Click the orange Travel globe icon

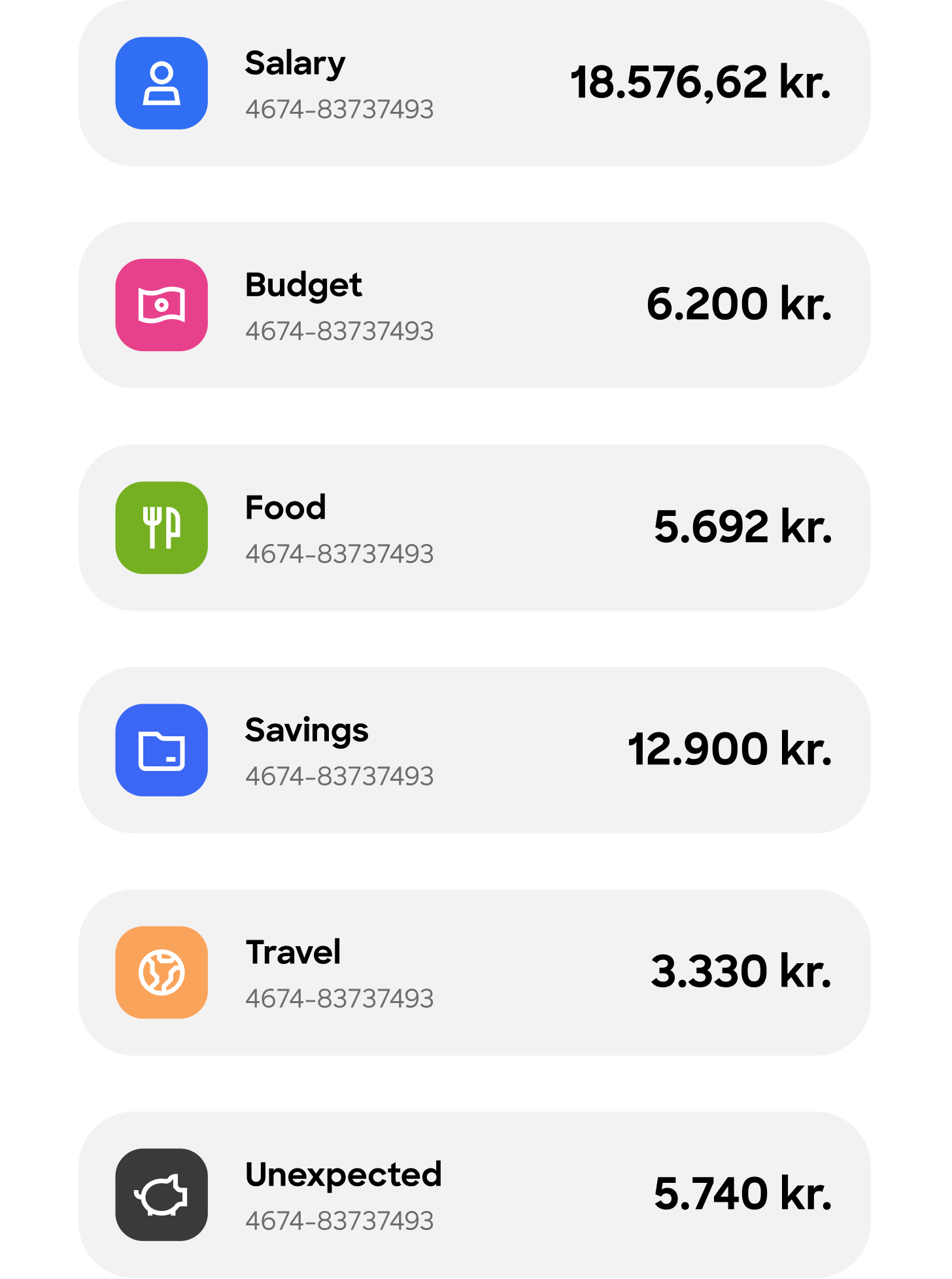161,972
